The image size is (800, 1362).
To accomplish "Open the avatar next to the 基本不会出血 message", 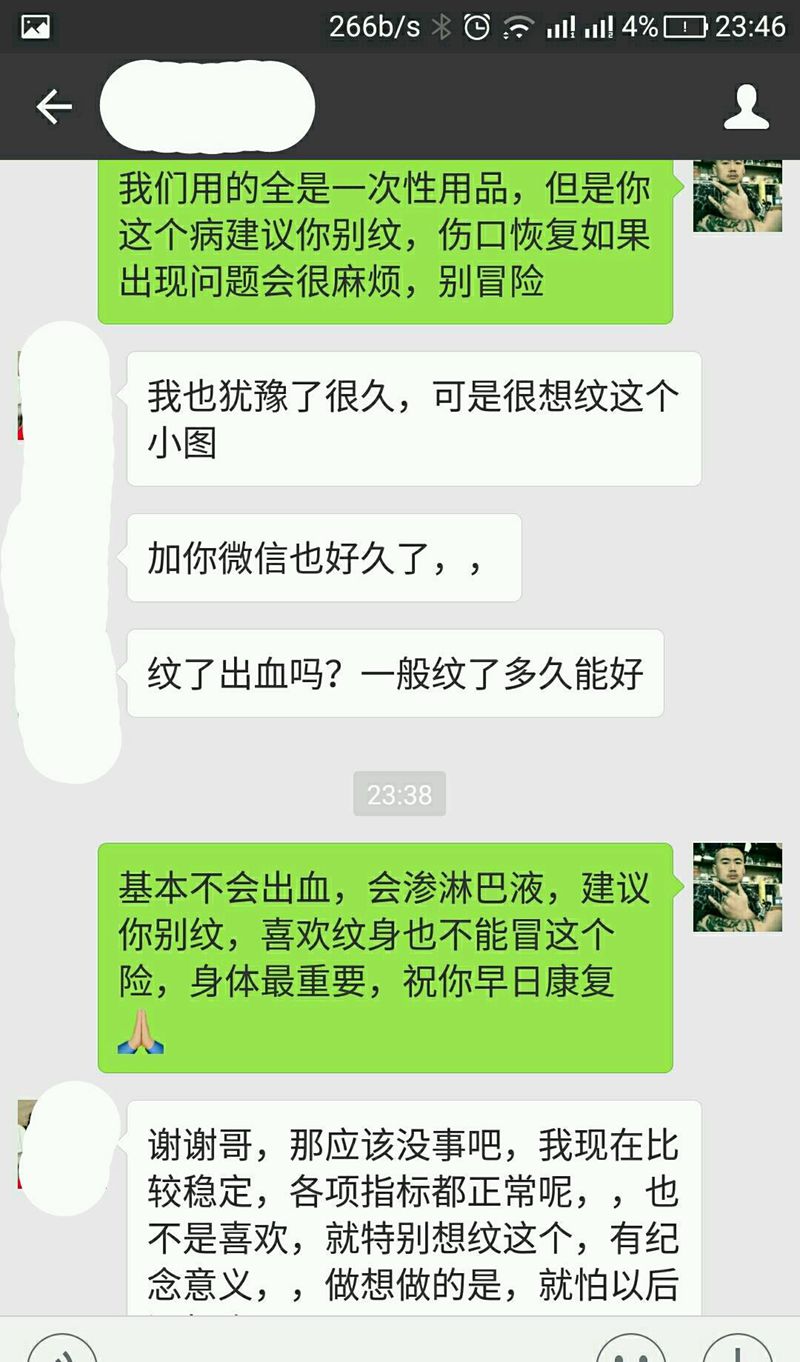I will (x=737, y=887).
